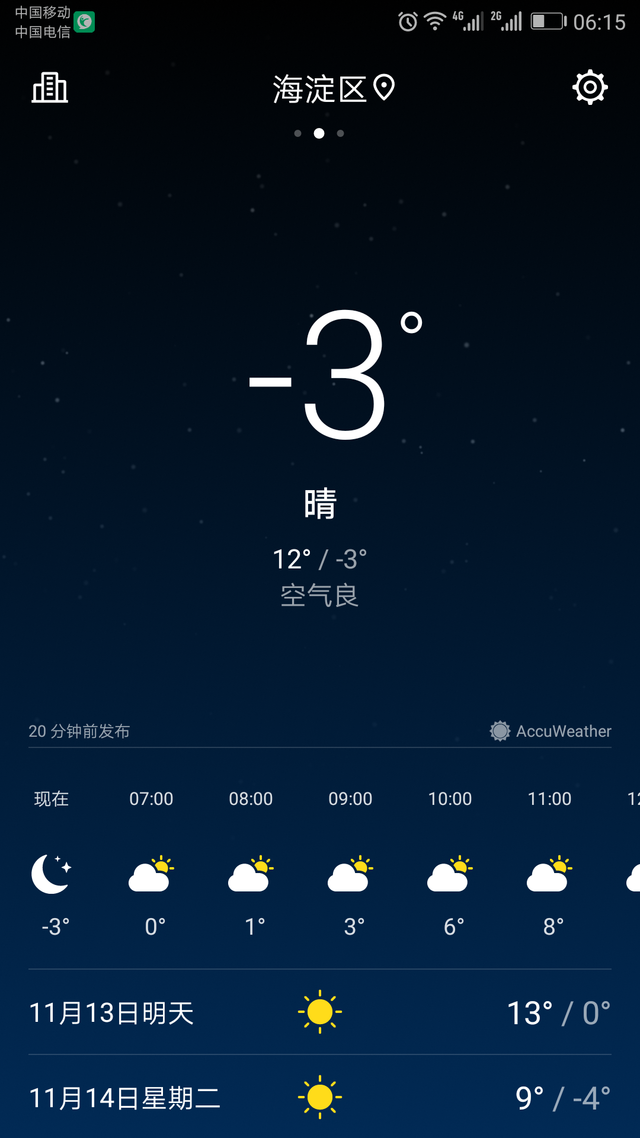Open the 11月13日明天 forecast row

pos(320,1012)
